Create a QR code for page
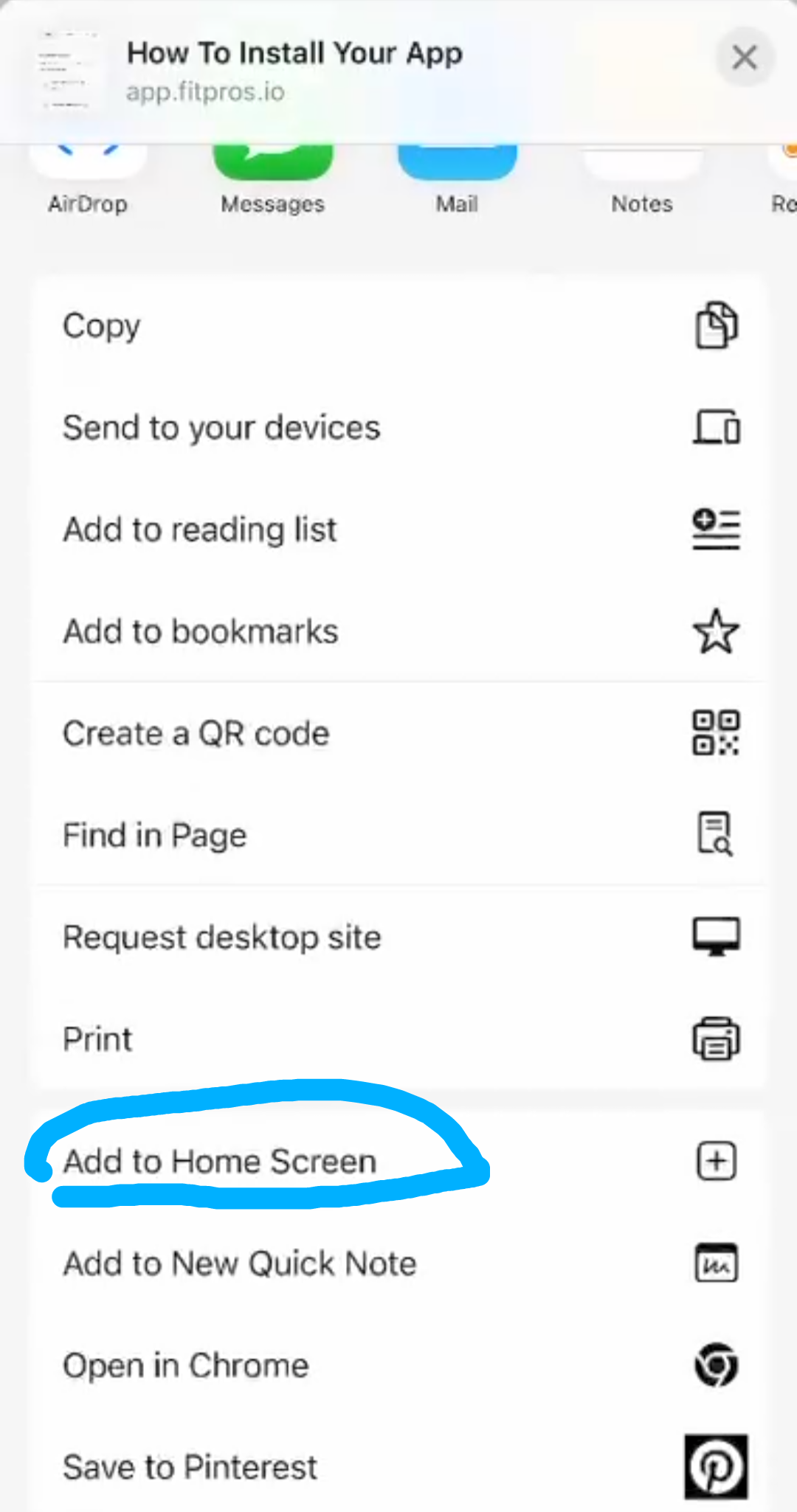This screenshot has height=1512, width=797. (398, 733)
